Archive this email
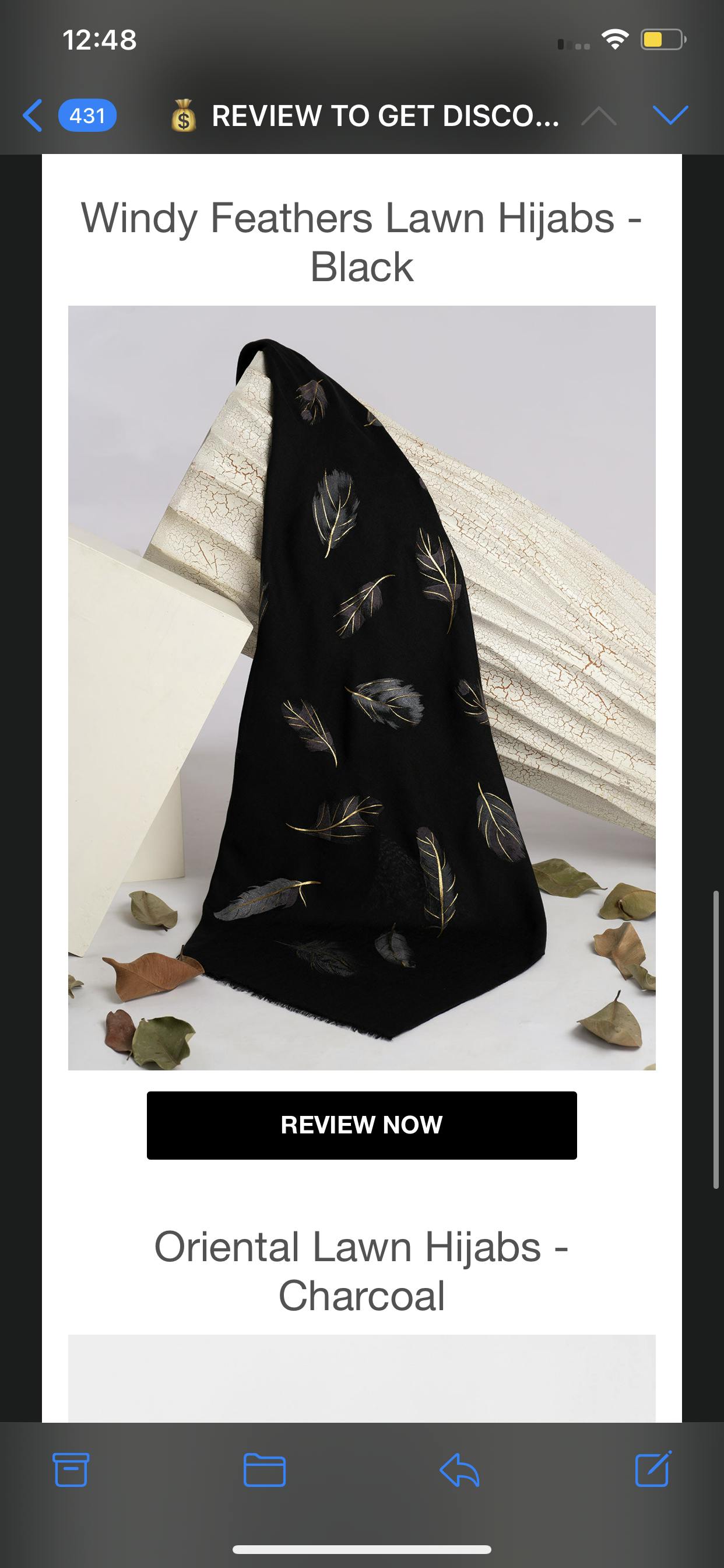This screenshot has width=724, height=1568. coord(71,1469)
